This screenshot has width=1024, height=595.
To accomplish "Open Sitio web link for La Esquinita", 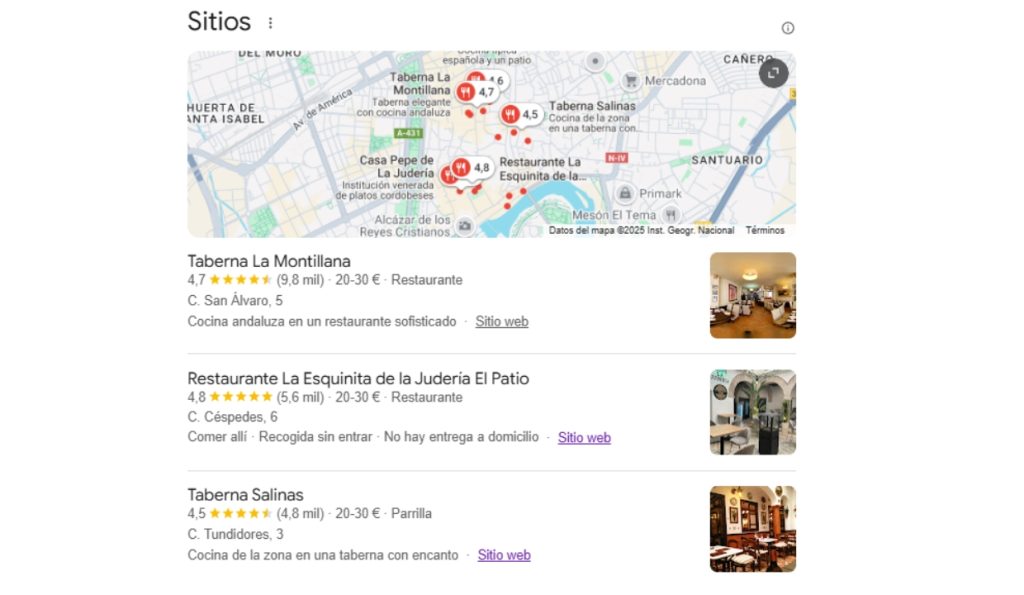I will point(584,437).
